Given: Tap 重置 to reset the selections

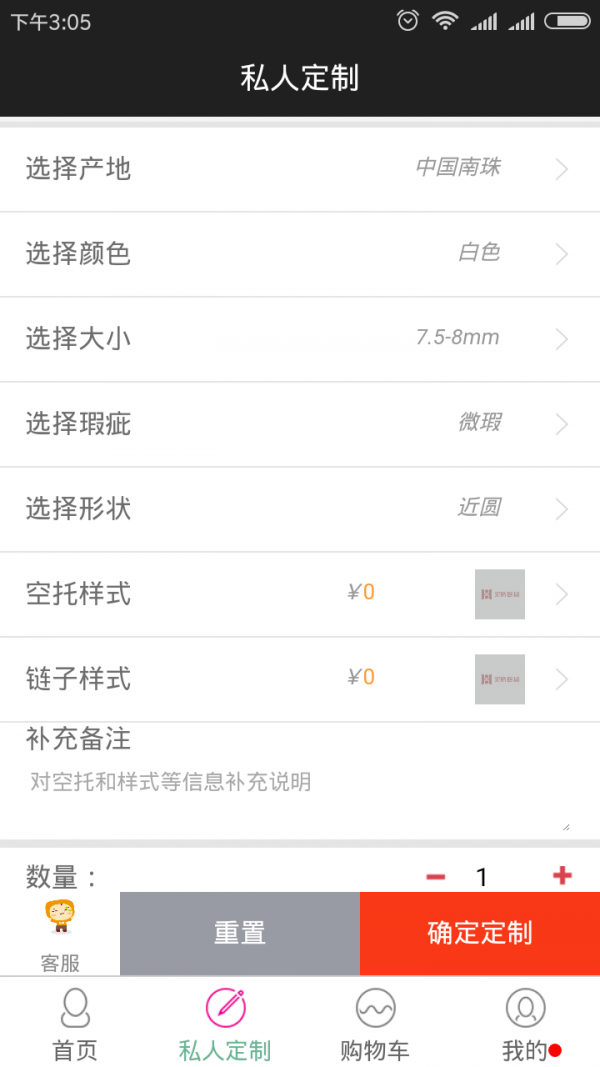Looking at the screenshot, I should click(240, 934).
